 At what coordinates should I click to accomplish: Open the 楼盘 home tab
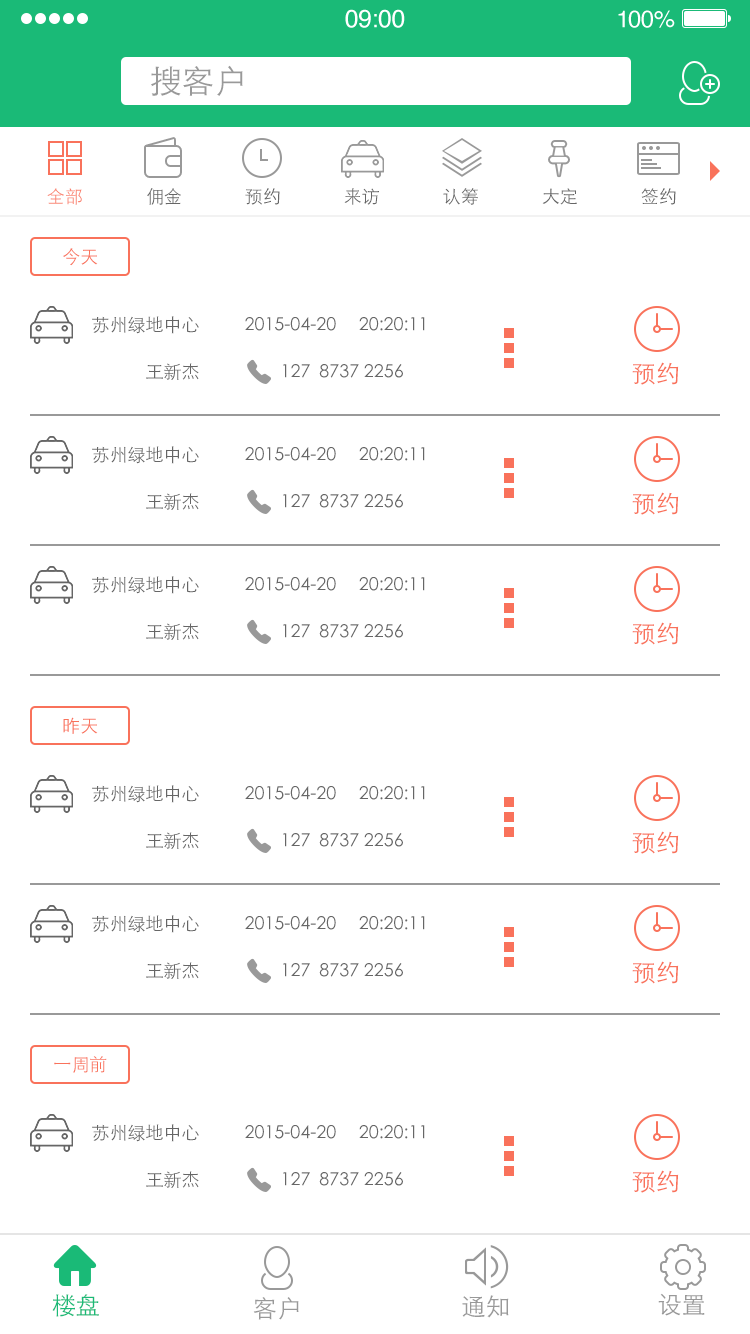coord(75,1283)
